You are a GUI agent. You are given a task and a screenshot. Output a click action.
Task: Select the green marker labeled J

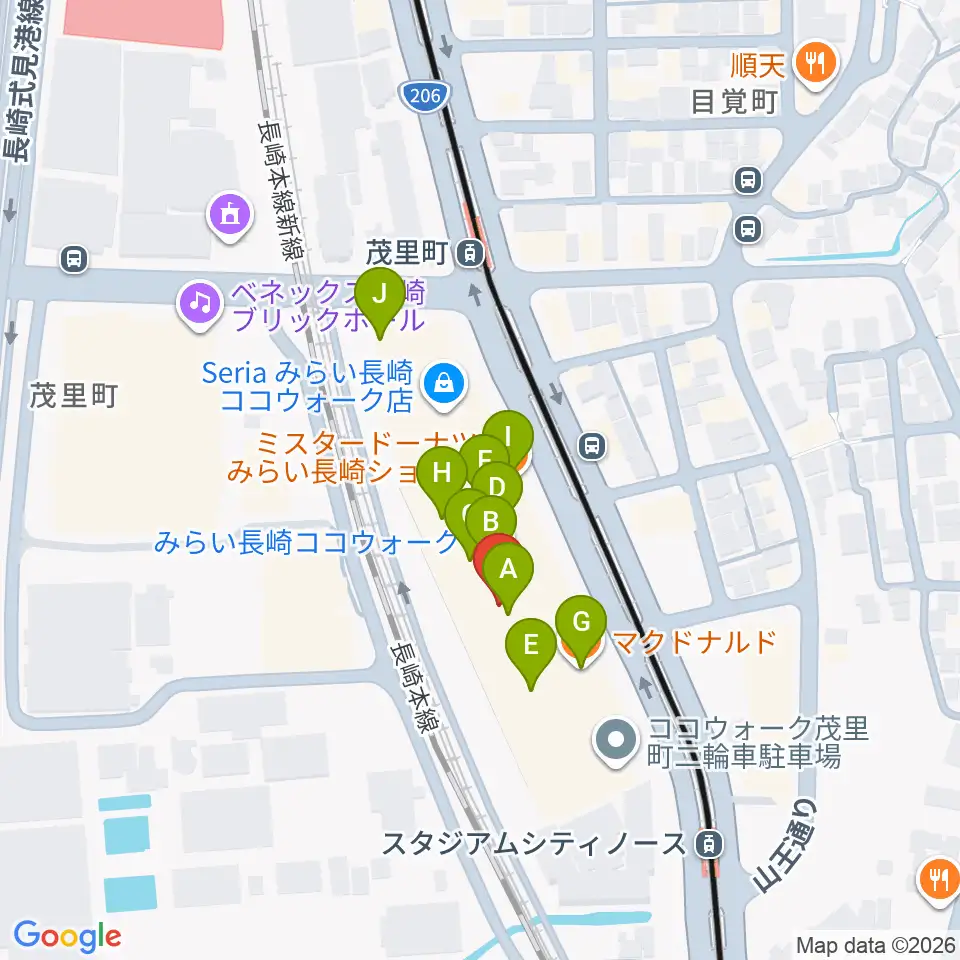click(x=380, y=302)
